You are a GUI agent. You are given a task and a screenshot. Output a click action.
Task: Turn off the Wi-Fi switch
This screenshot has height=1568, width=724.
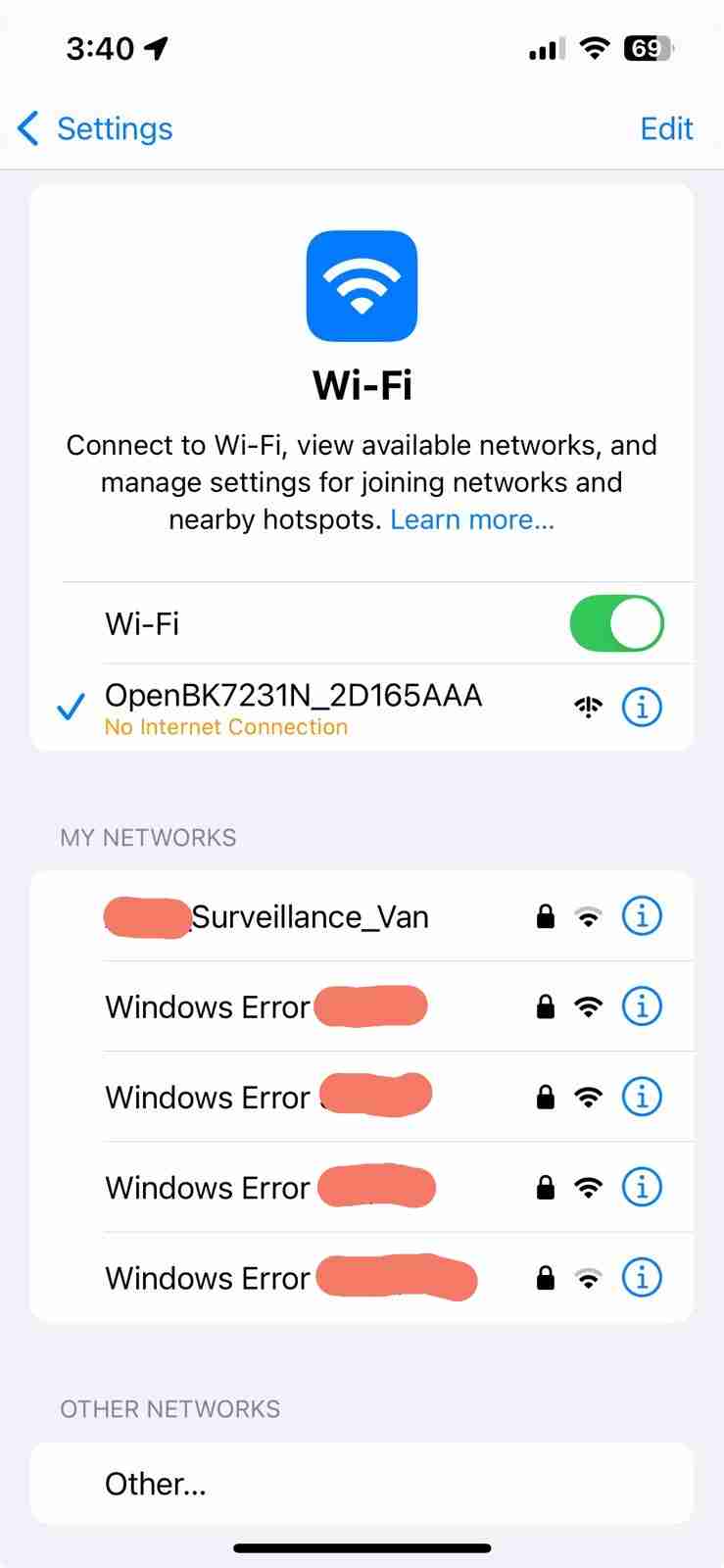click(616, 623)
